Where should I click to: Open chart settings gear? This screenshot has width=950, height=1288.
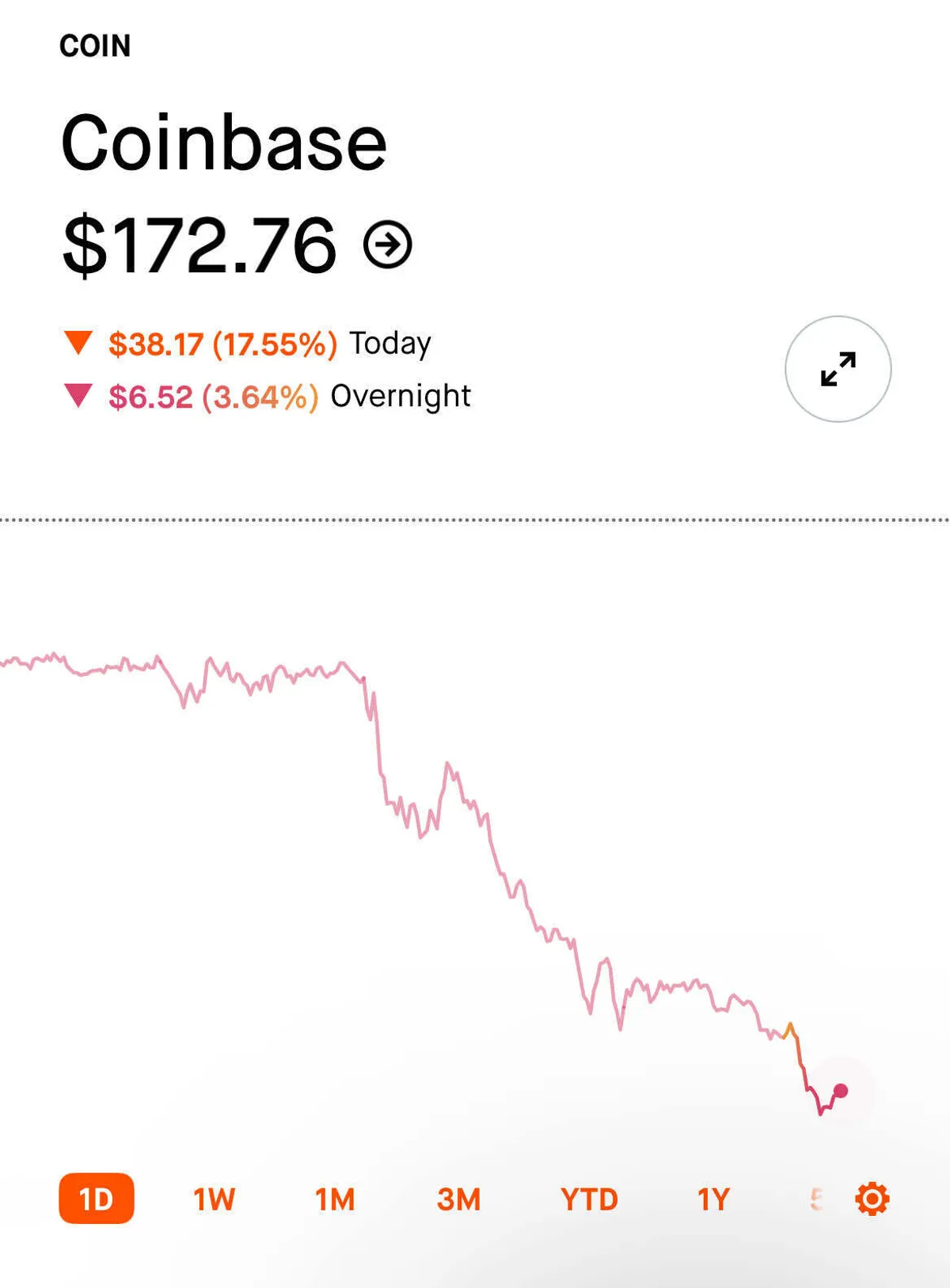click(872, 1199)
